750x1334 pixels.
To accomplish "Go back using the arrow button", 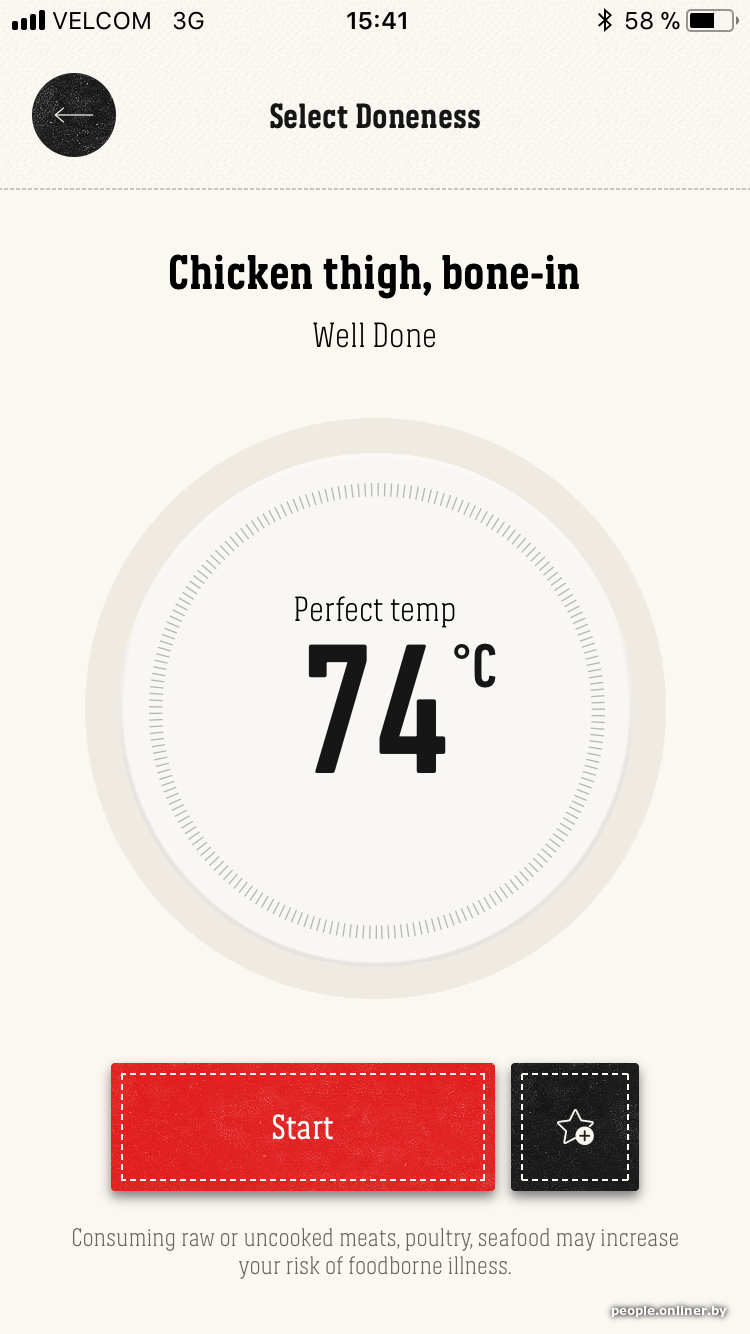I will click(74, 115).
